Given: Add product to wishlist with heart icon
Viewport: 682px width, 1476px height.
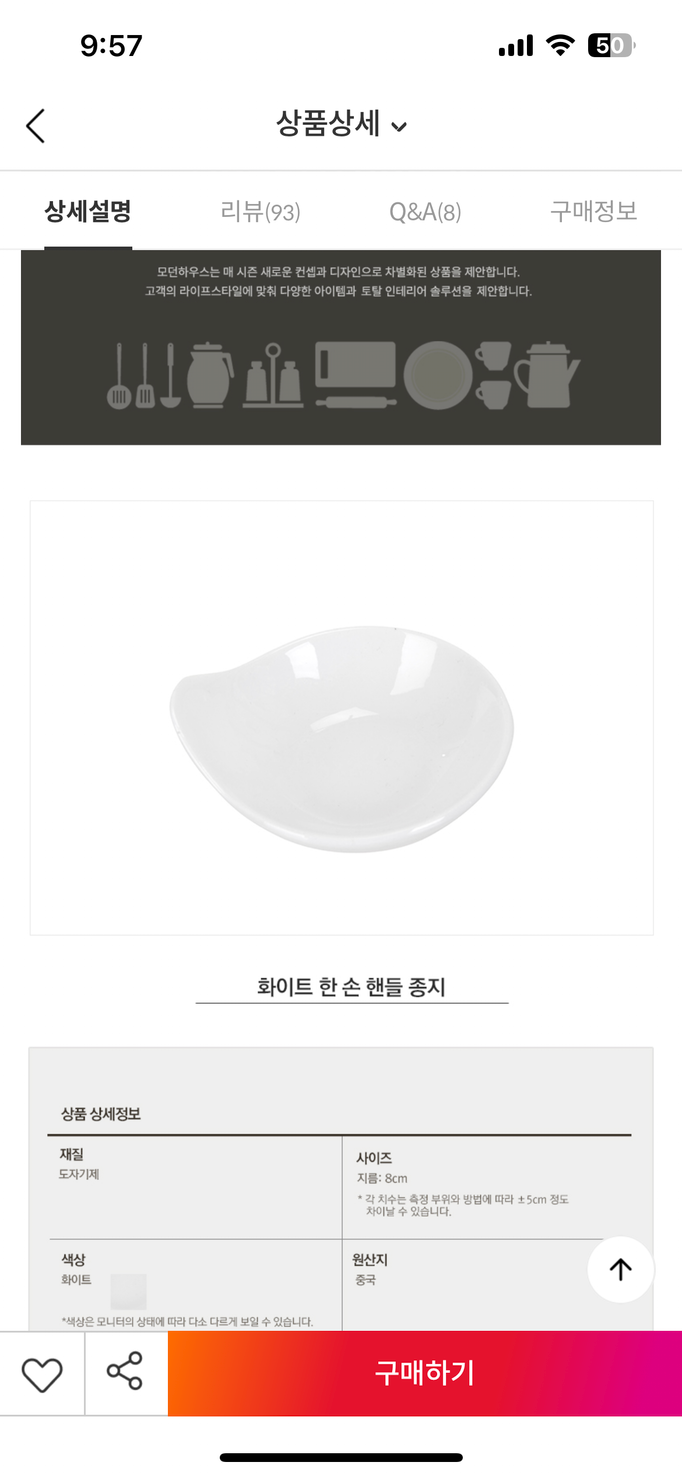Looking at the screenshot, I should coord(42,1374).
